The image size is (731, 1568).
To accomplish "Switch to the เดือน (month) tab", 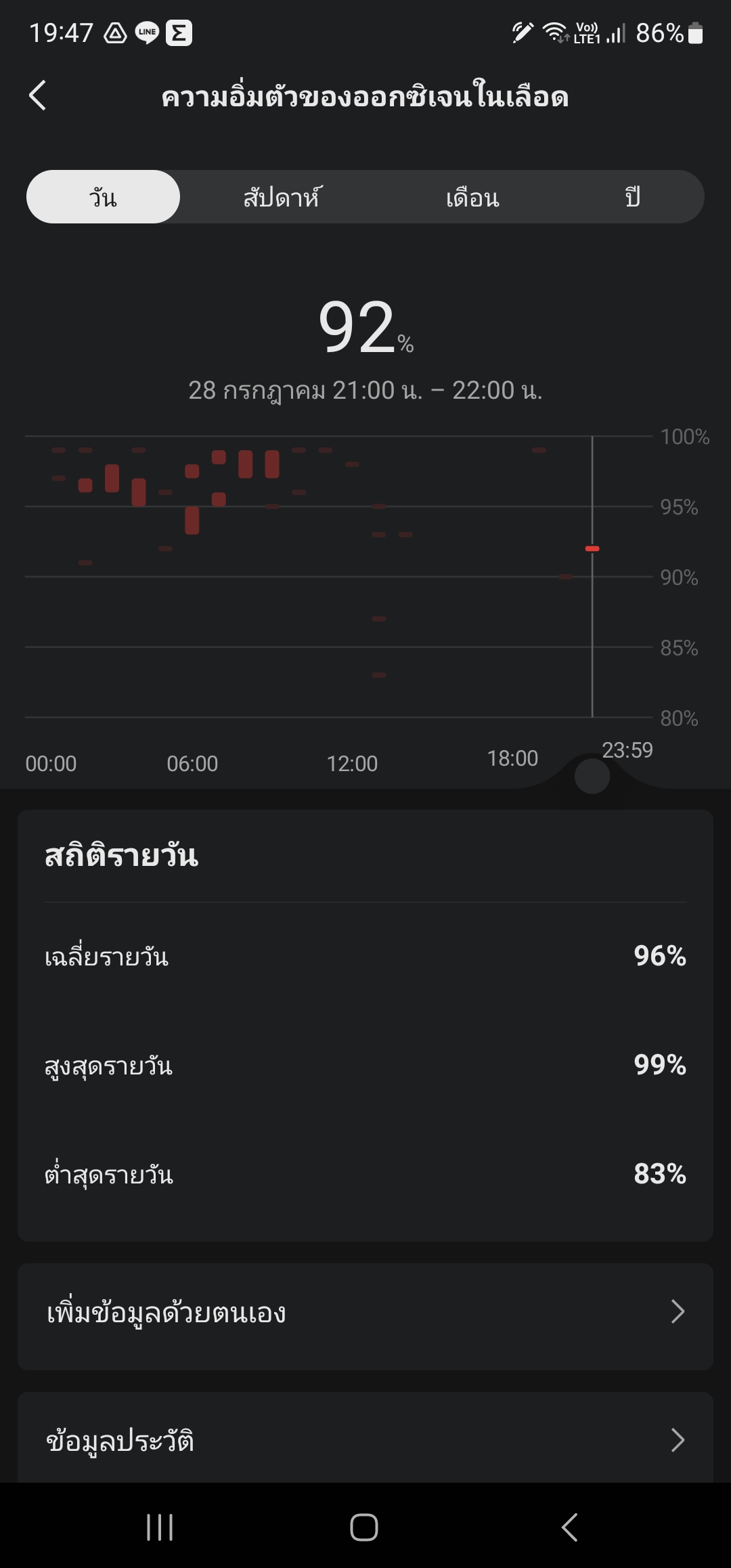I will (472, 197).
